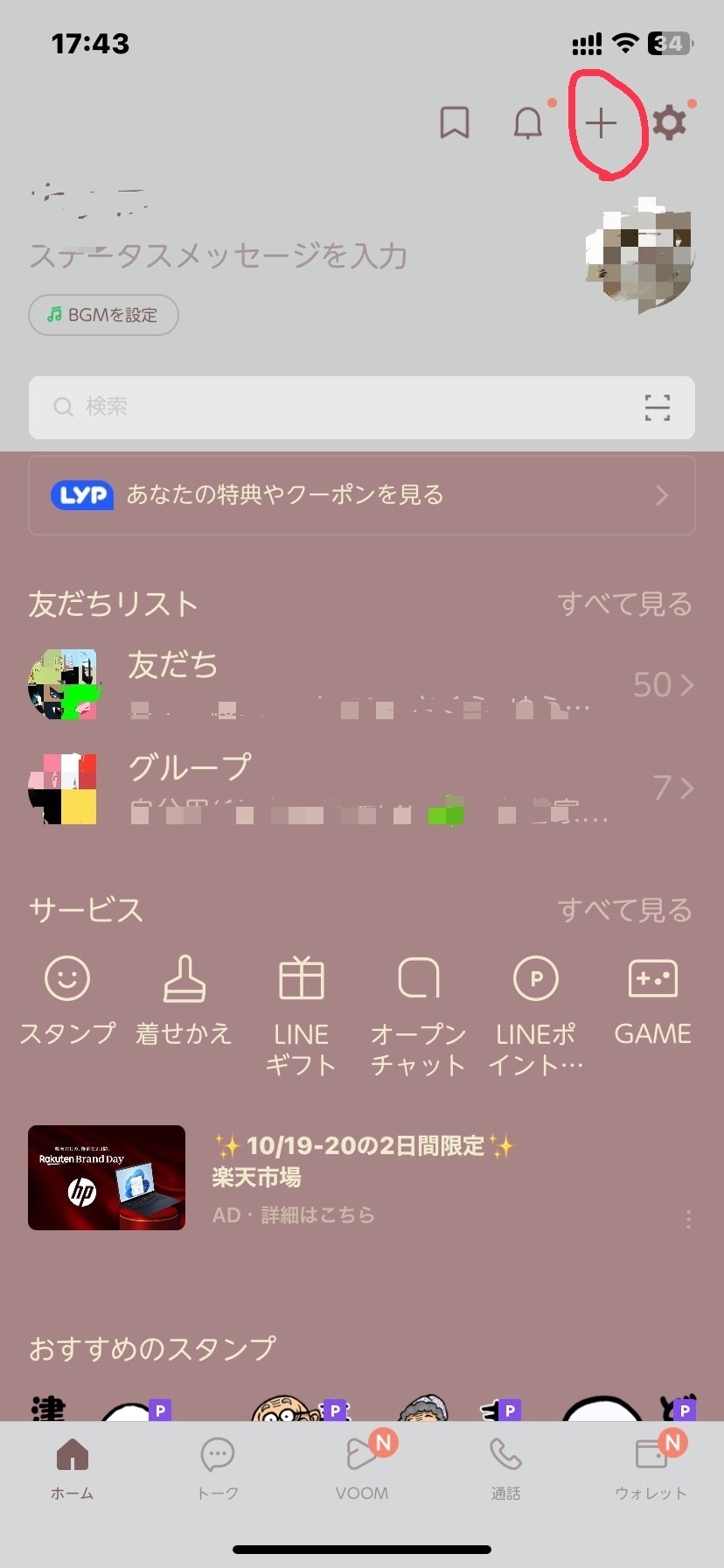
Task: Tap the BGMを設定 button
Action: point(103,315)
